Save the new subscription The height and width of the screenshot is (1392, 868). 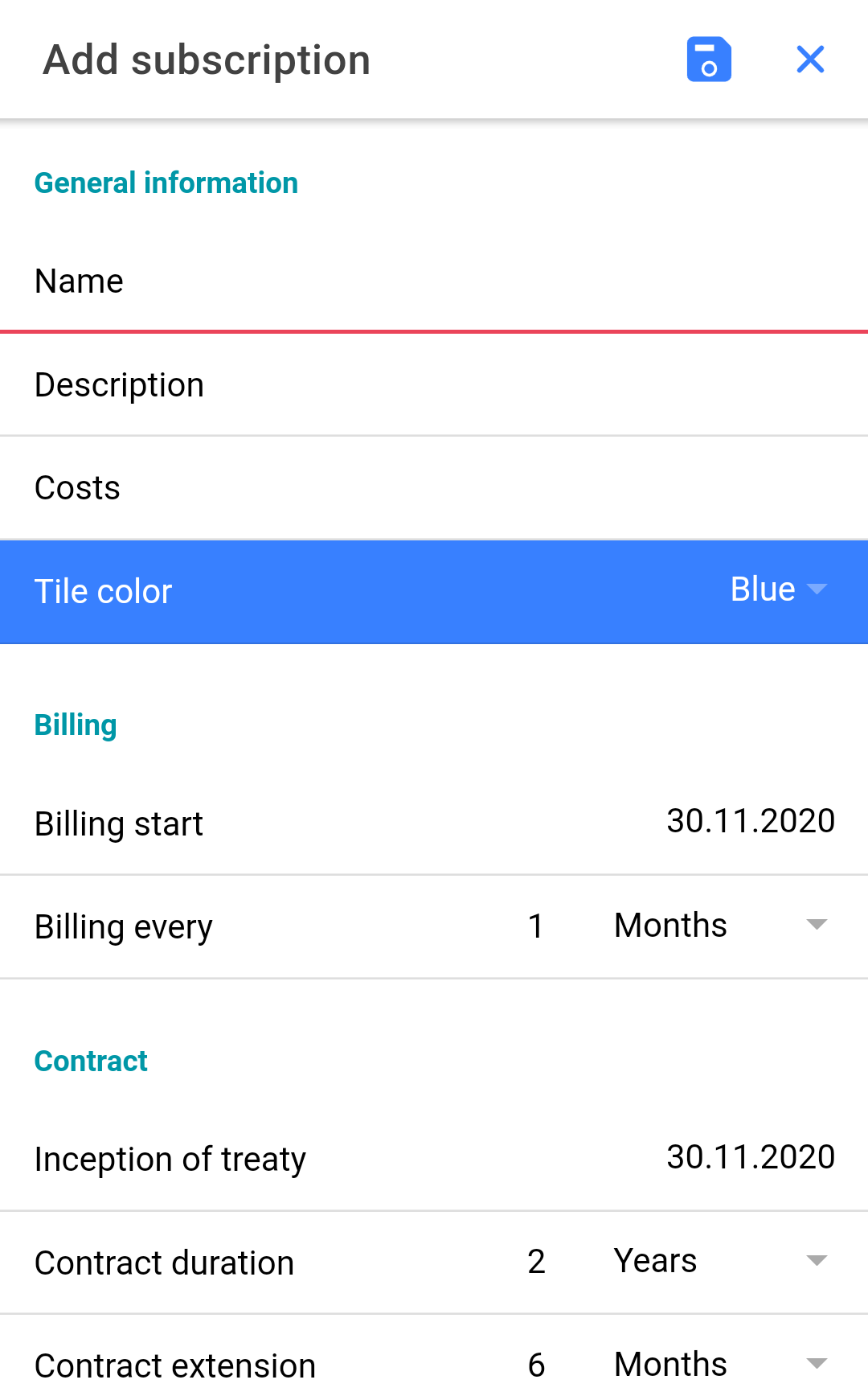708,60
